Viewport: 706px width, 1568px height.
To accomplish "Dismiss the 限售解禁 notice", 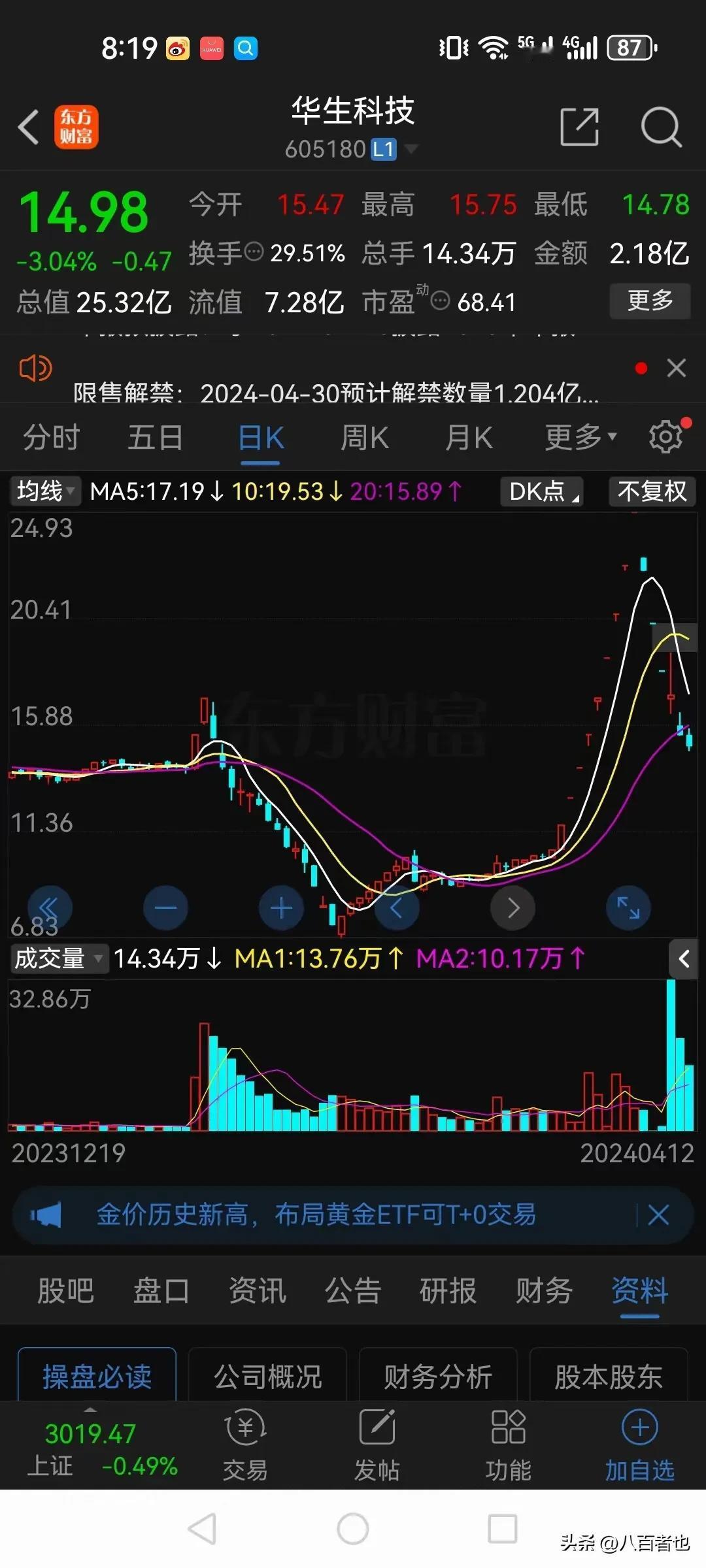I will (677, 368).
